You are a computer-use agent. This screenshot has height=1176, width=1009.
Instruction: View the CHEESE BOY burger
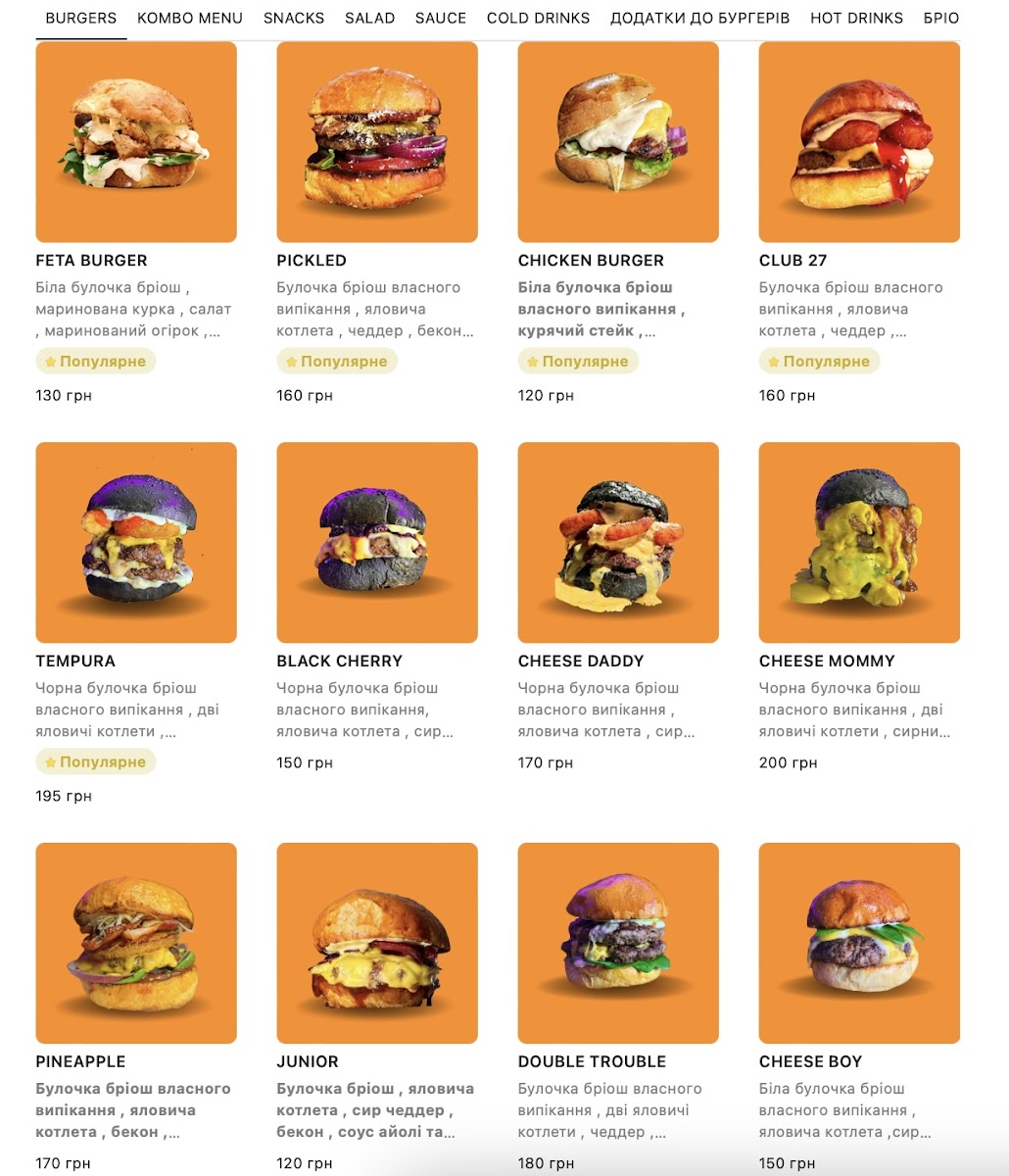(x=859, y=943)
